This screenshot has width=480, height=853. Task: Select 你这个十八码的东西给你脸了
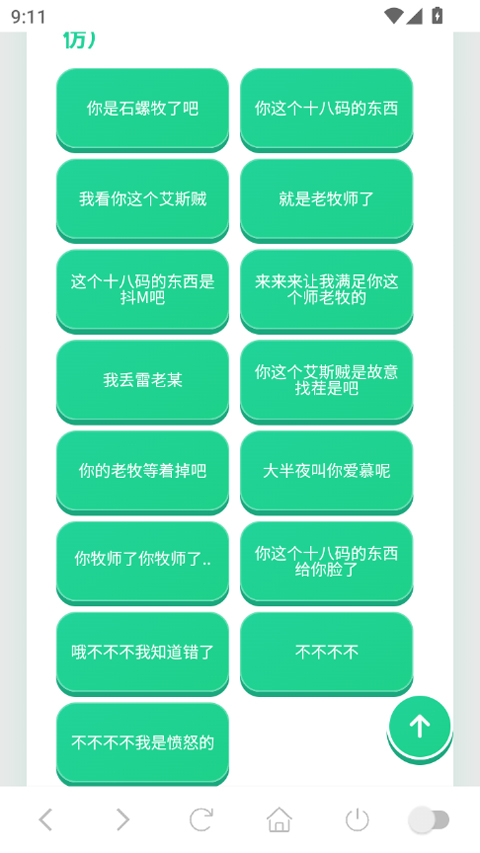point(327,562)
